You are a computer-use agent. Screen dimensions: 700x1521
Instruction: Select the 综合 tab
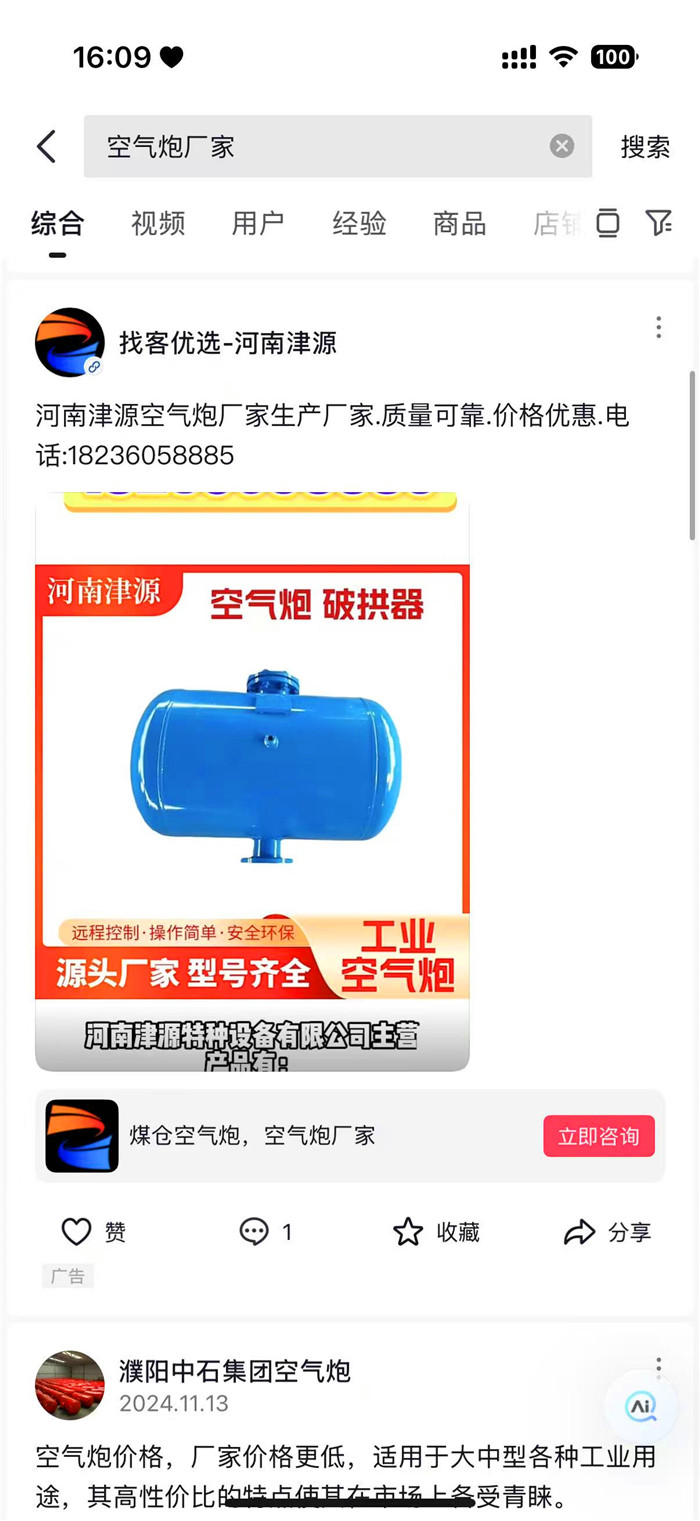[x=57, y=223]
